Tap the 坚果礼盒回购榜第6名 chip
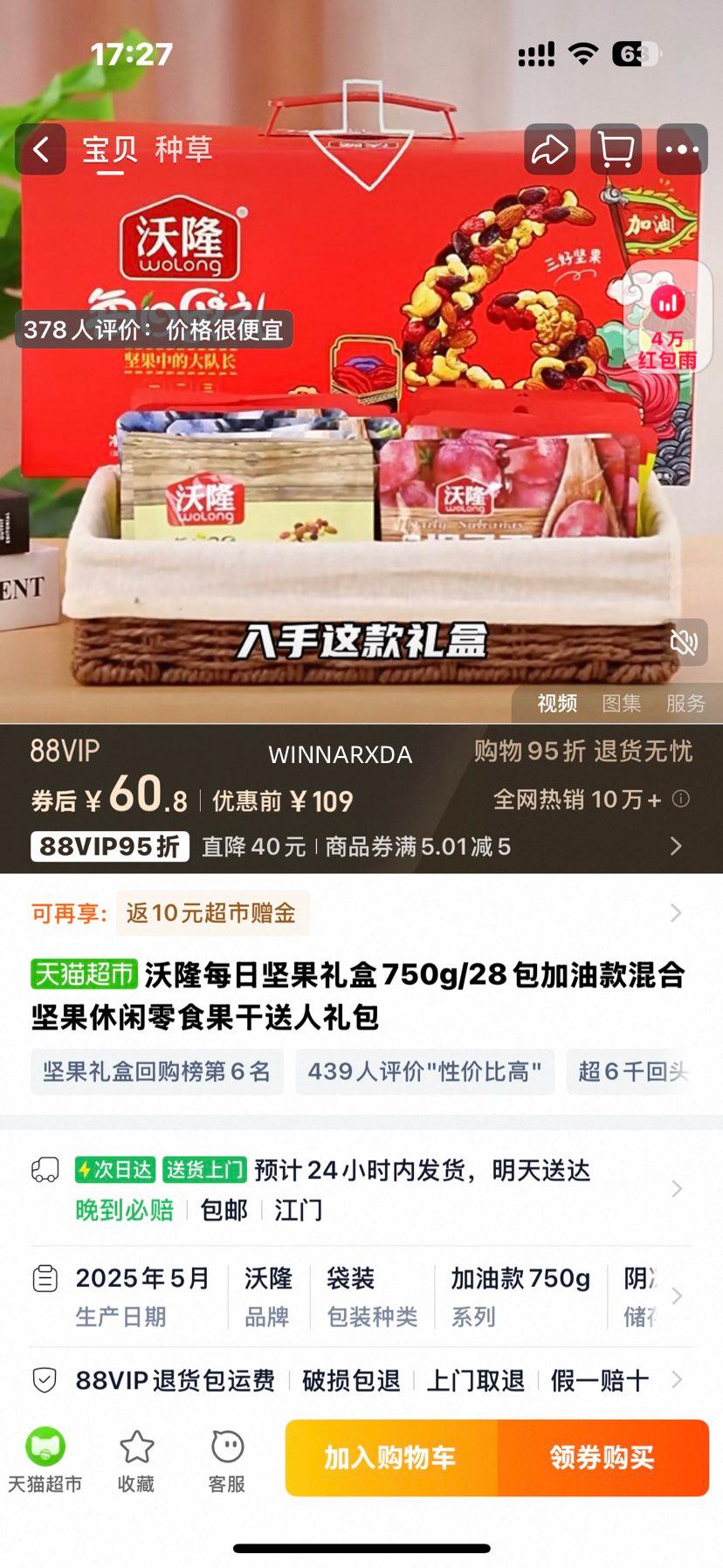The width and height of the screenshot is (723, 1568). [157, 1071]
